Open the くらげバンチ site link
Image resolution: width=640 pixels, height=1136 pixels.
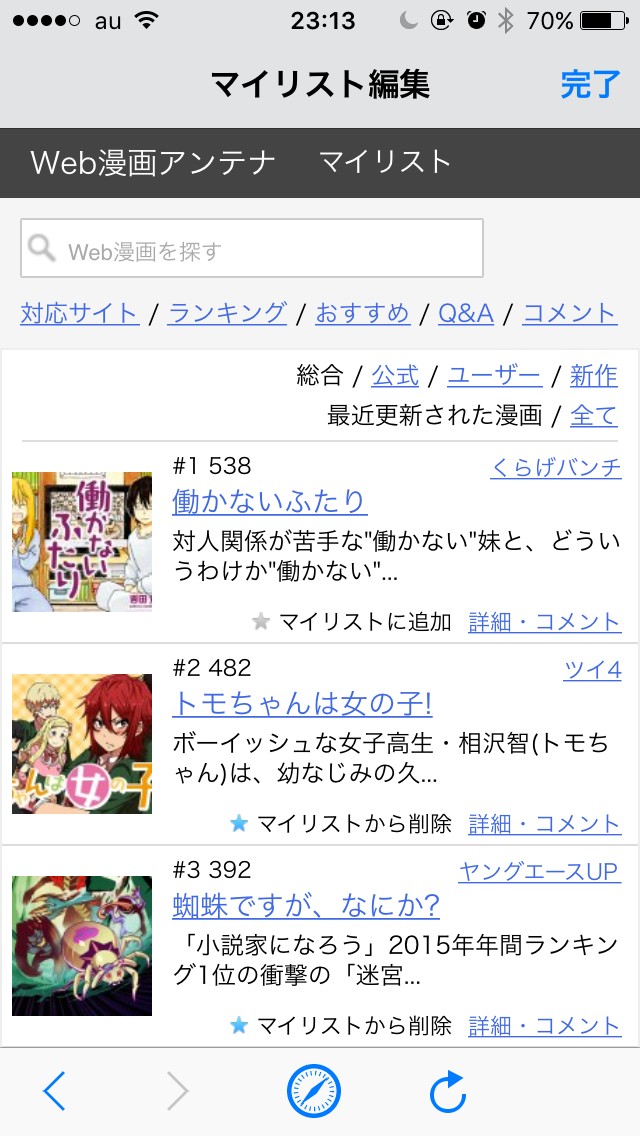[555, 467]
